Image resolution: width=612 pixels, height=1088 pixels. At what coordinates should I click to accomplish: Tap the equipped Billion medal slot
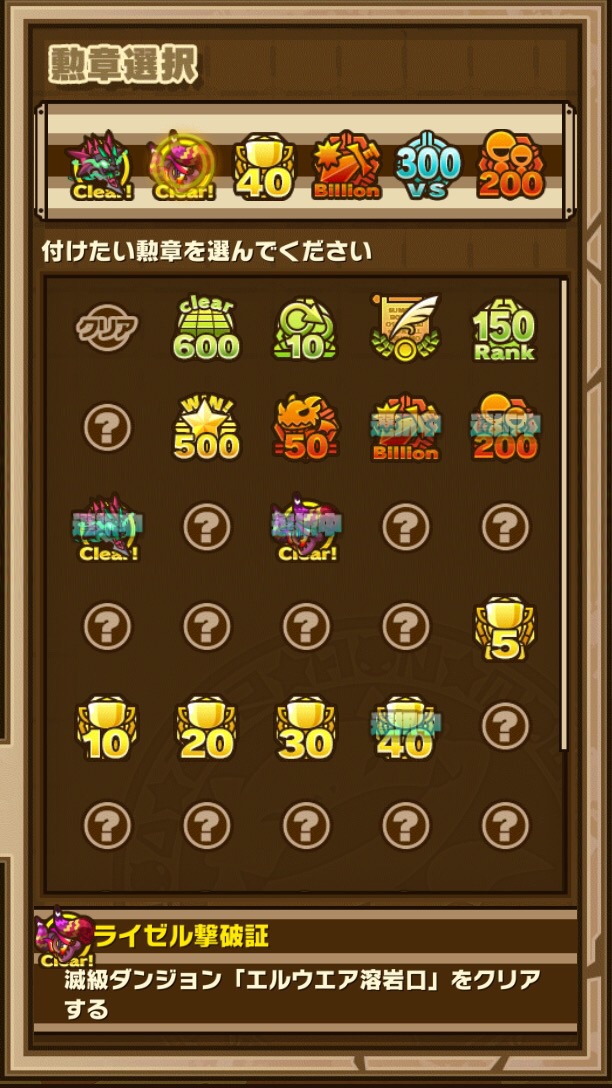coord(346,165)
